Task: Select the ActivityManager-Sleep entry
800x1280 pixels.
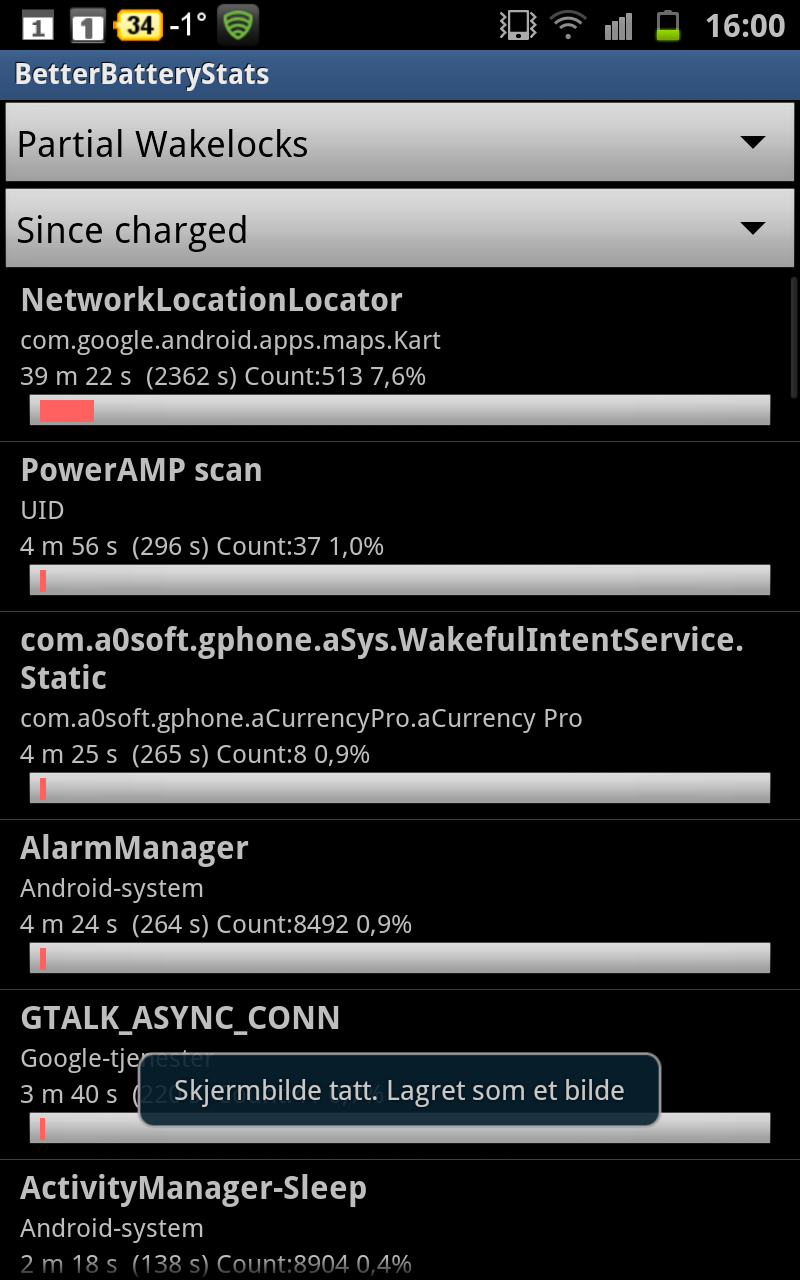Action: point(400,1221)
